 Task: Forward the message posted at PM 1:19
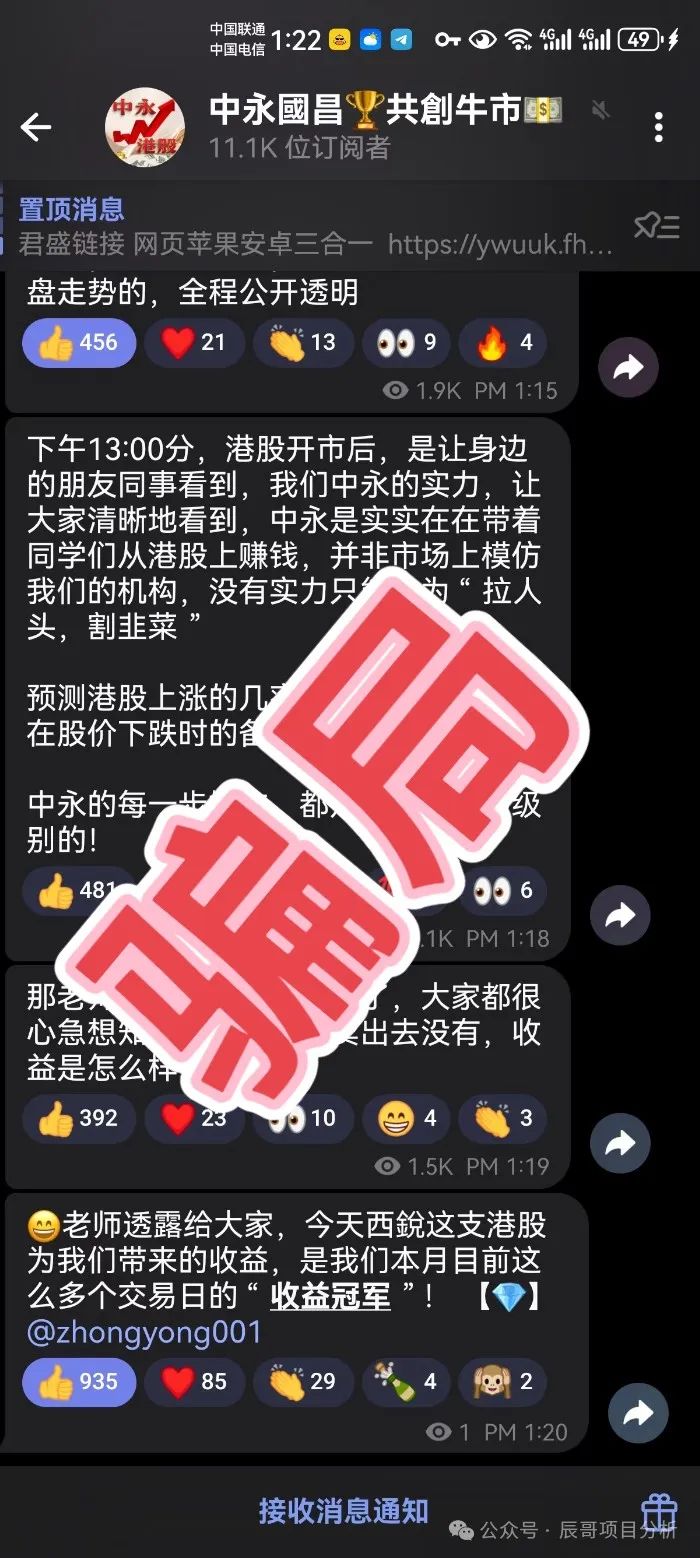click(x=620, y=1143)
